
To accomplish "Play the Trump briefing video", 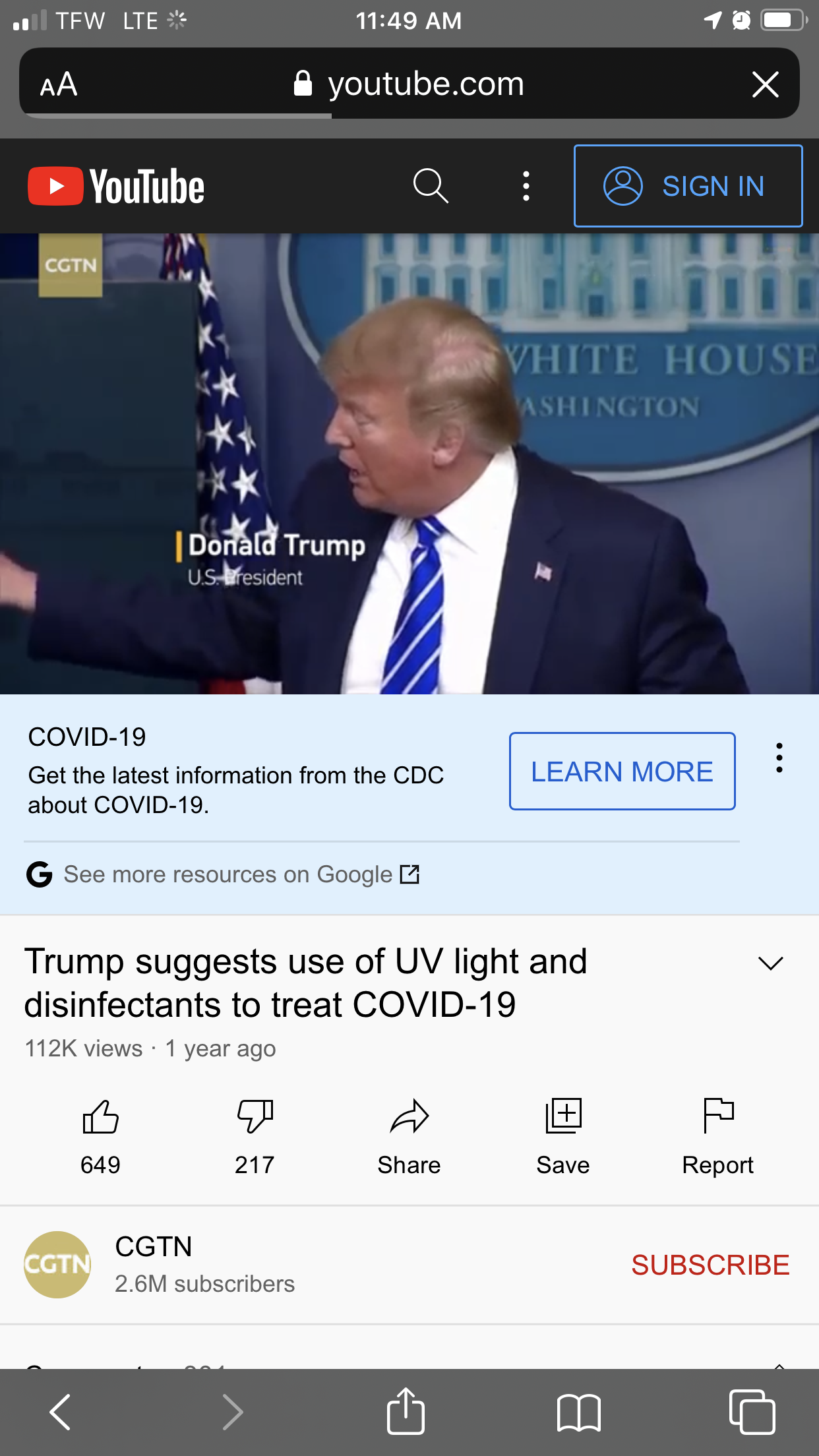I will pyautogui.click(x=409, y=464).
